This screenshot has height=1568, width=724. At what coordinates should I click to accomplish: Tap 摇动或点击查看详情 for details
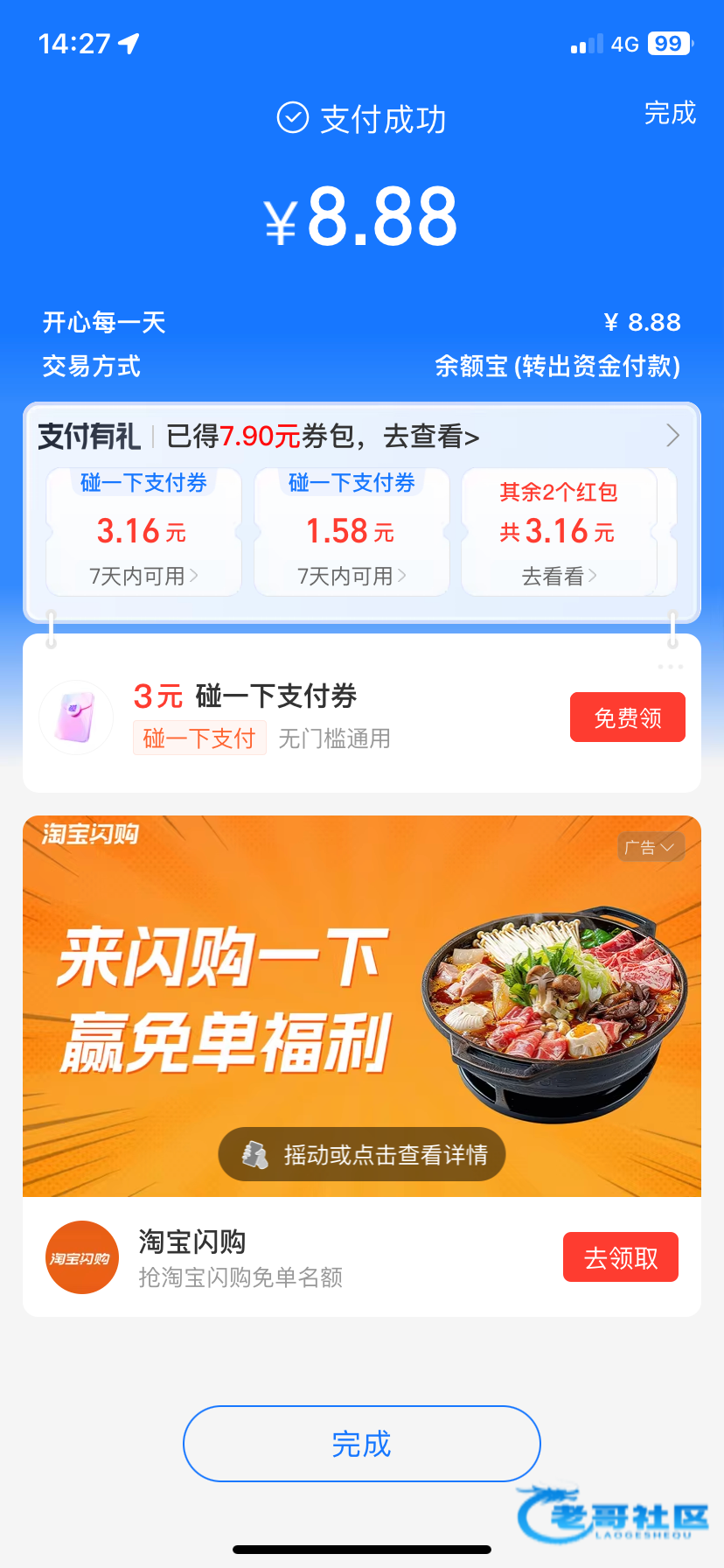pos(362,1155)
